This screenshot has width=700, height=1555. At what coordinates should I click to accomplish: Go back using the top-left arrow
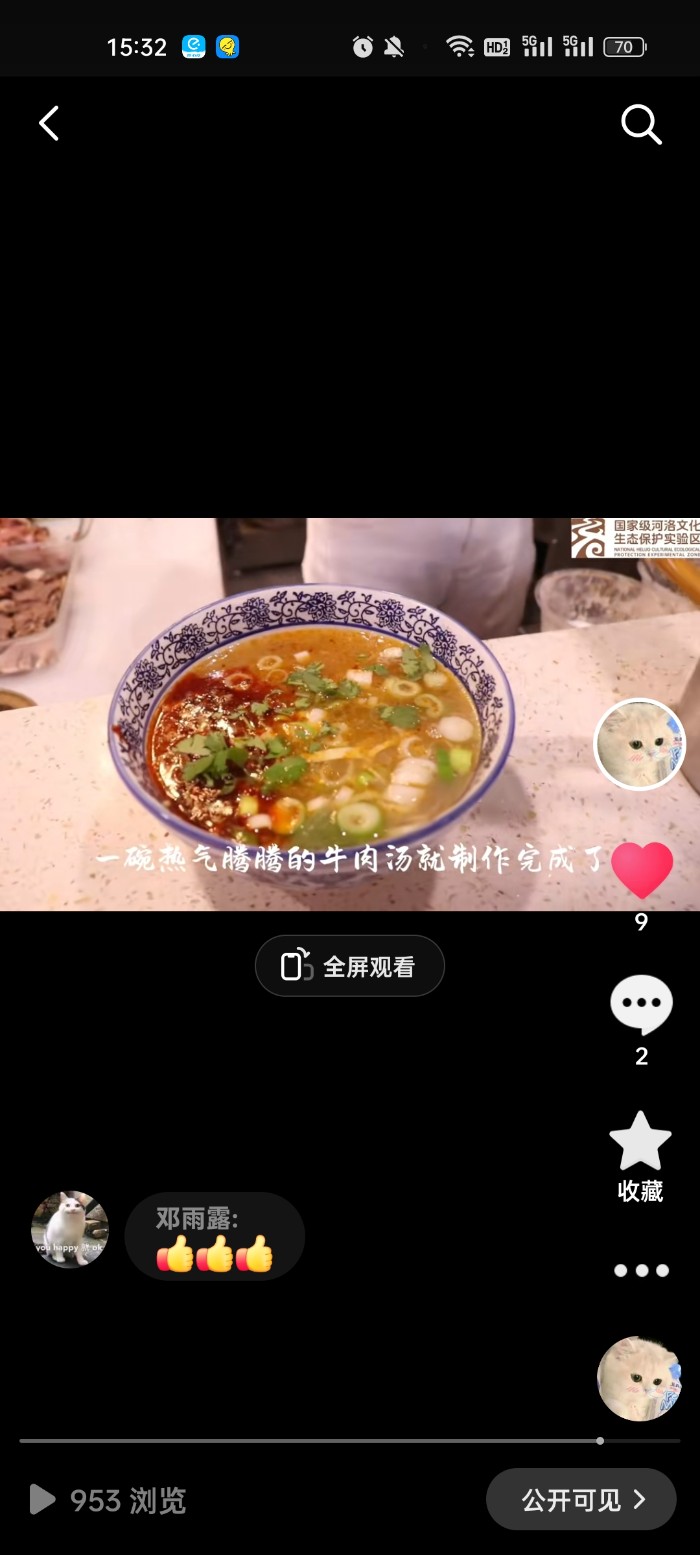[49, 124]
